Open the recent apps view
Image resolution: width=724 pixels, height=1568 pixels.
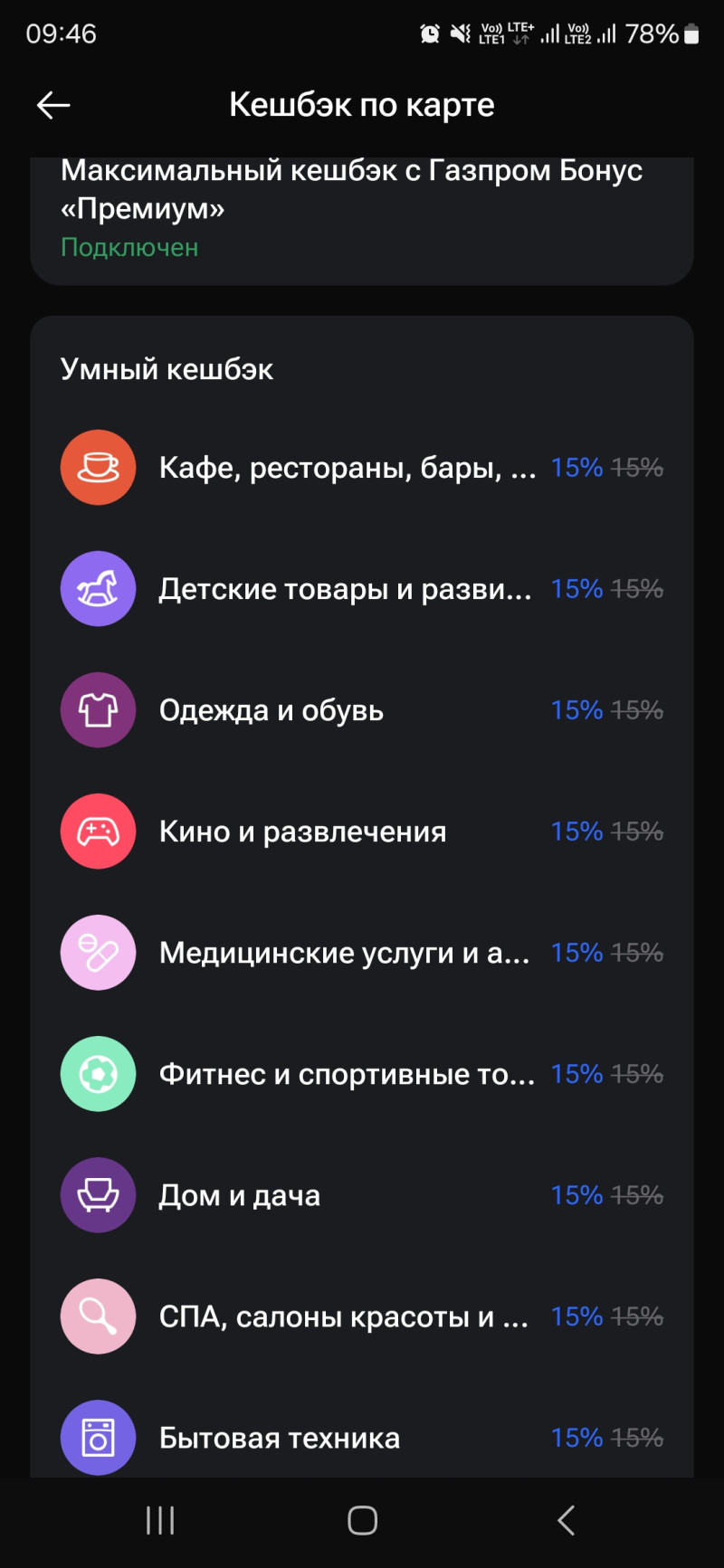[160, 1521]
